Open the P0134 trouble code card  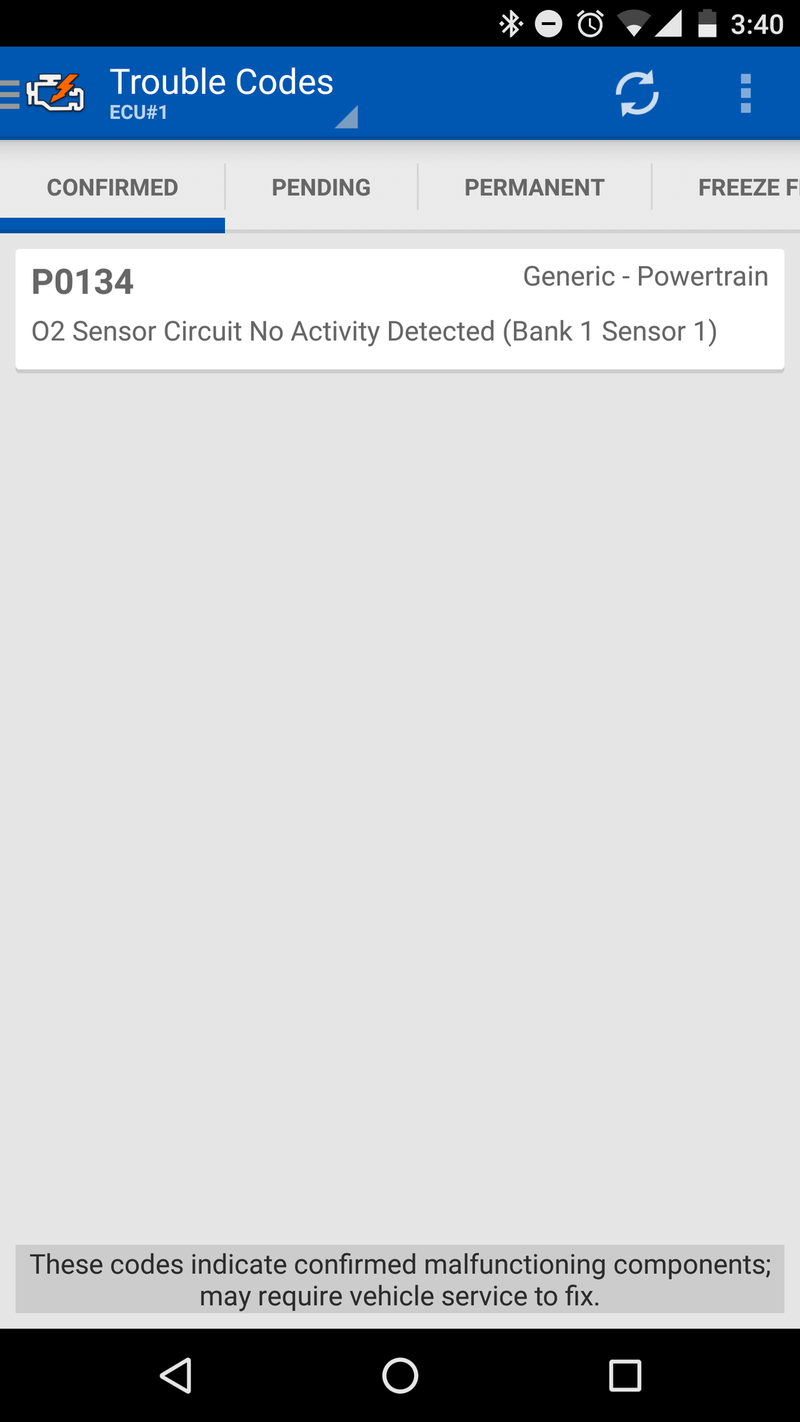pyautogui.click(x=400, y=309)
